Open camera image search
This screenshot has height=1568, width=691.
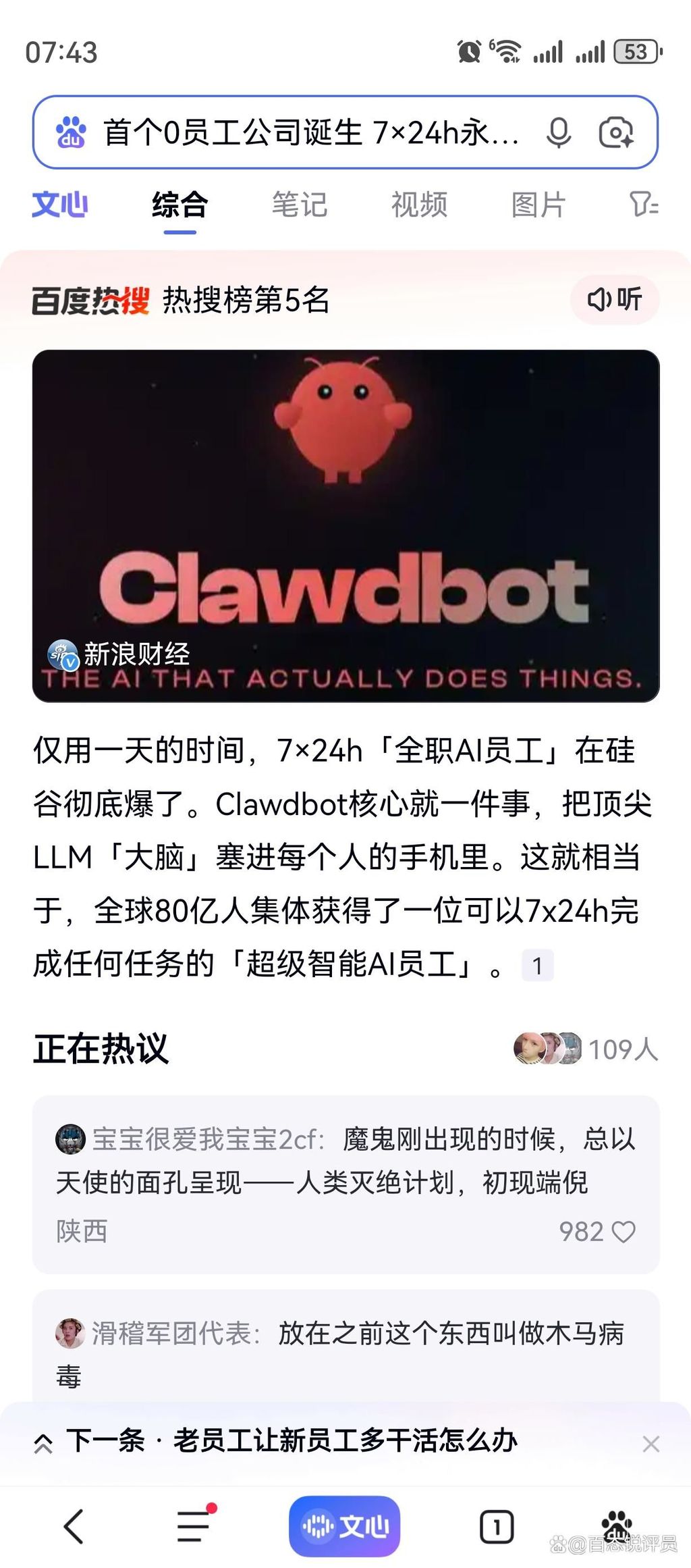[x=616, y=132]
